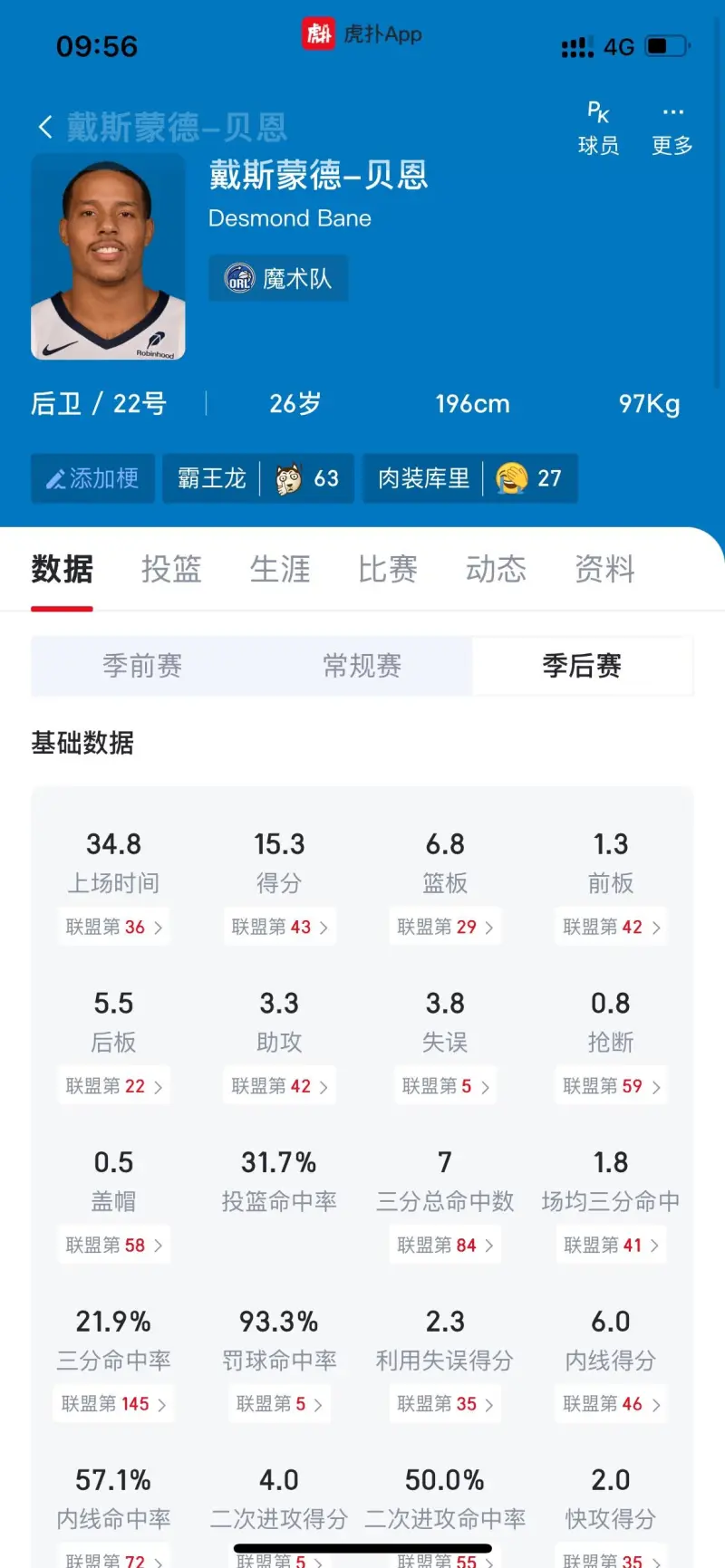This screenshot has width=725, height=1568.
Task: Vote for the 肉装库里 nickname tag
Action: tap(469, 478)
